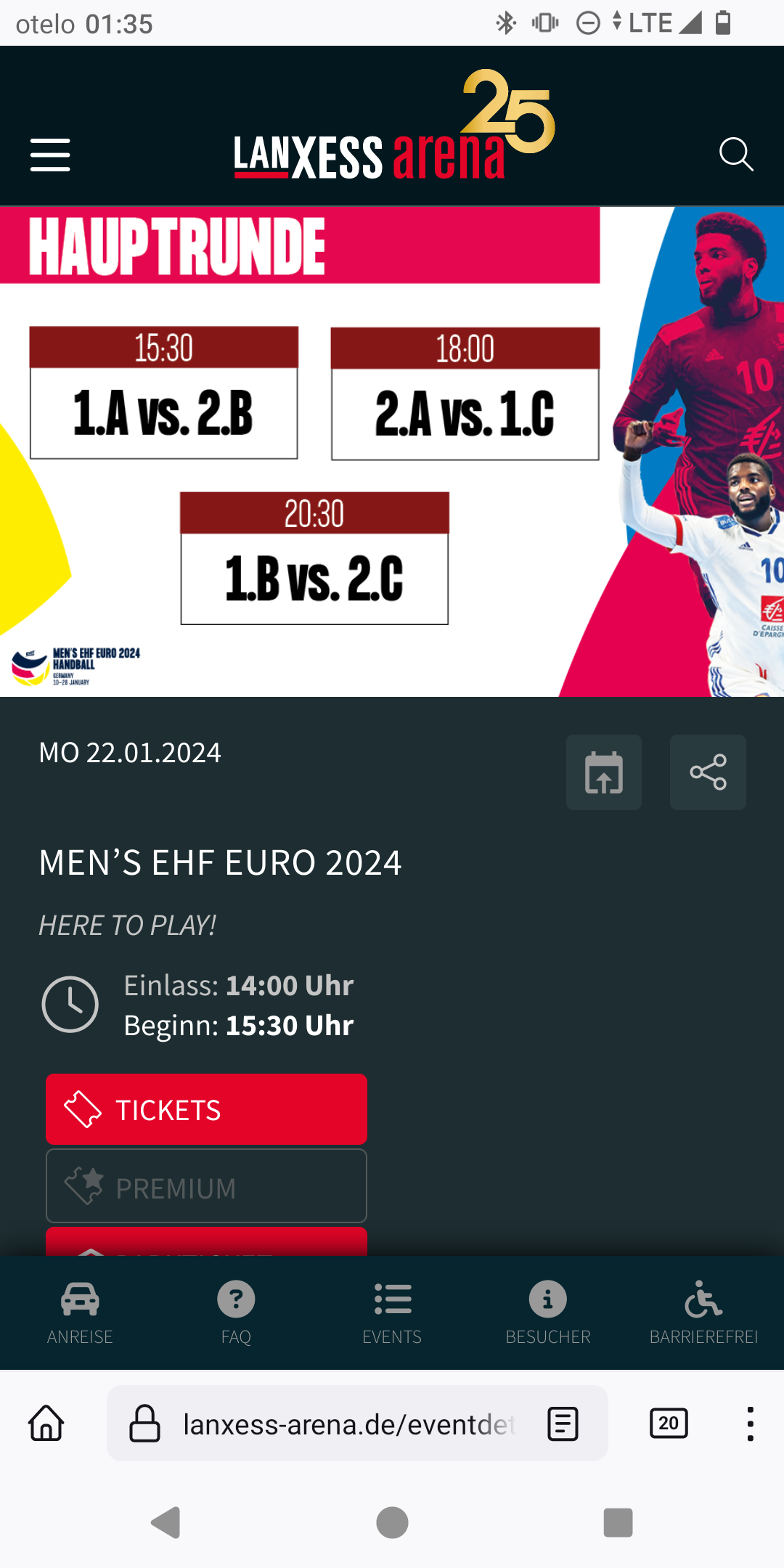This screenshot has width=784, height=1568.
Task: Buy tickets with the red Tickets button
Action: coord(206,1109)
